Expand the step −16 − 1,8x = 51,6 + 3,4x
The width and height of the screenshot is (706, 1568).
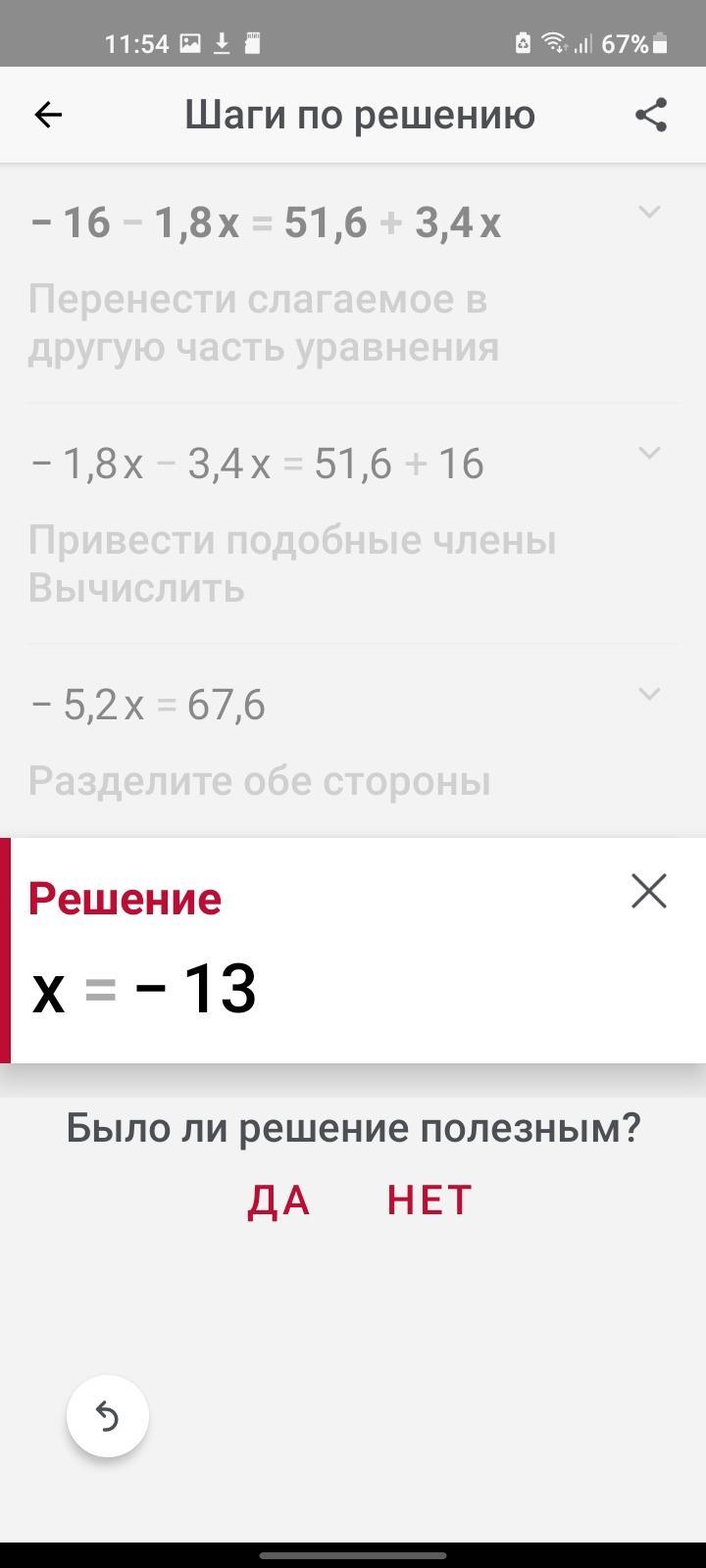click(649, 212)
